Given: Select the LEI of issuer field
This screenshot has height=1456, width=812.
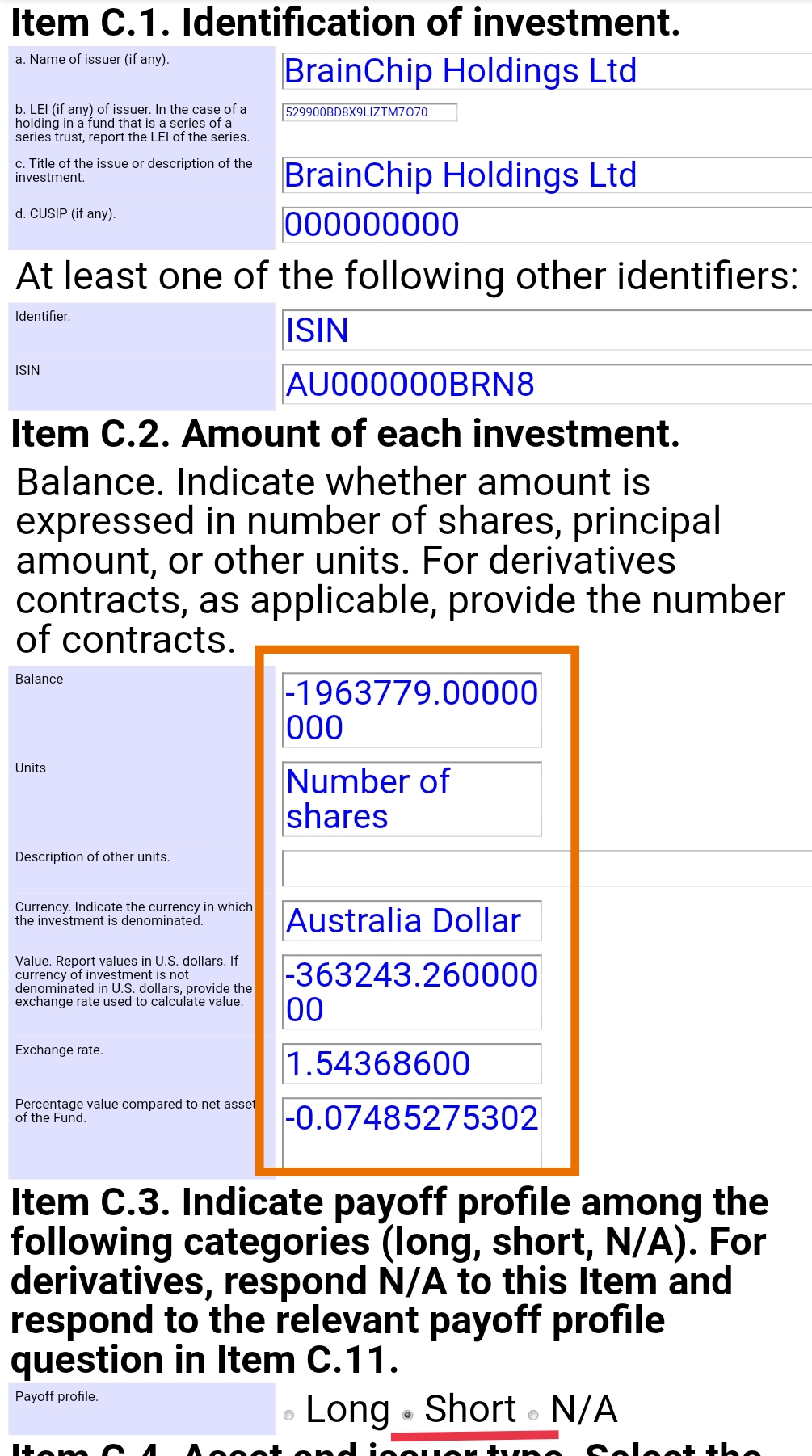Looking at the screenshot, I should (369, 112).
